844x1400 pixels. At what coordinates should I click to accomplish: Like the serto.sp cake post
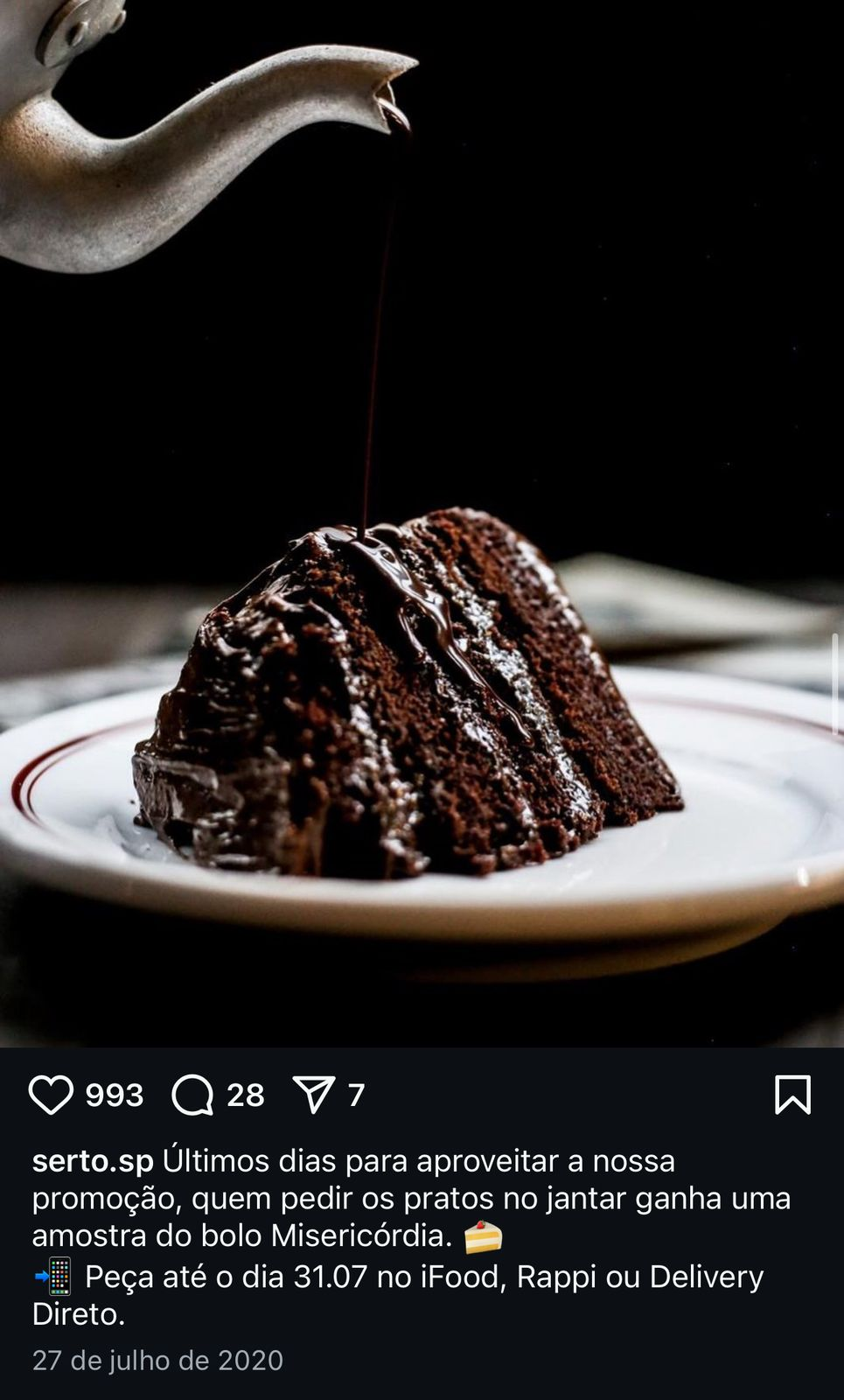[51, 1095]
